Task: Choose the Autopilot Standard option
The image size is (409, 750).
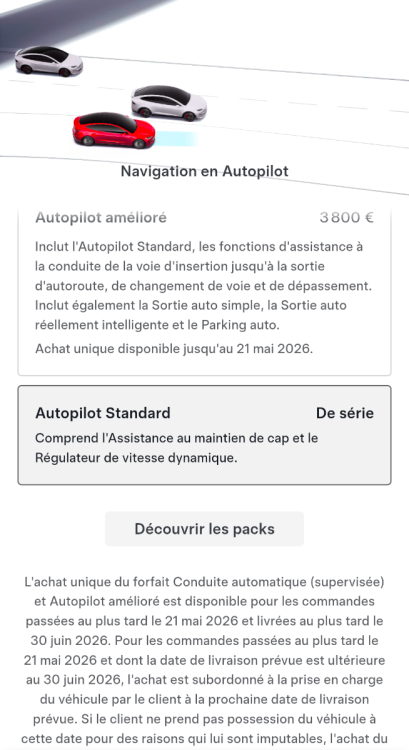Action: [x=204, y=435]
